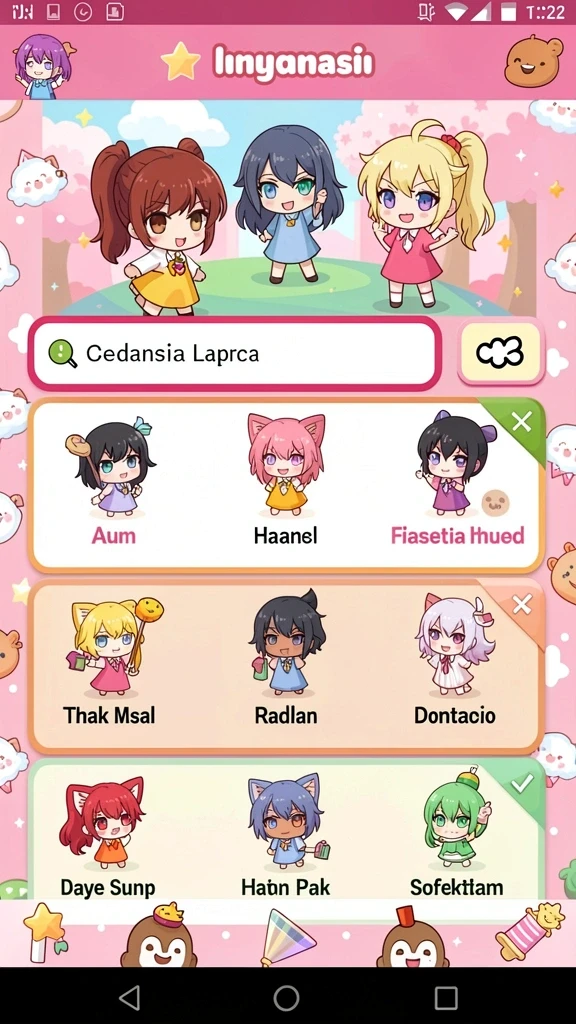
Task: Tap the Cedansia Laprca search field
Action: [x=234, y=353]
